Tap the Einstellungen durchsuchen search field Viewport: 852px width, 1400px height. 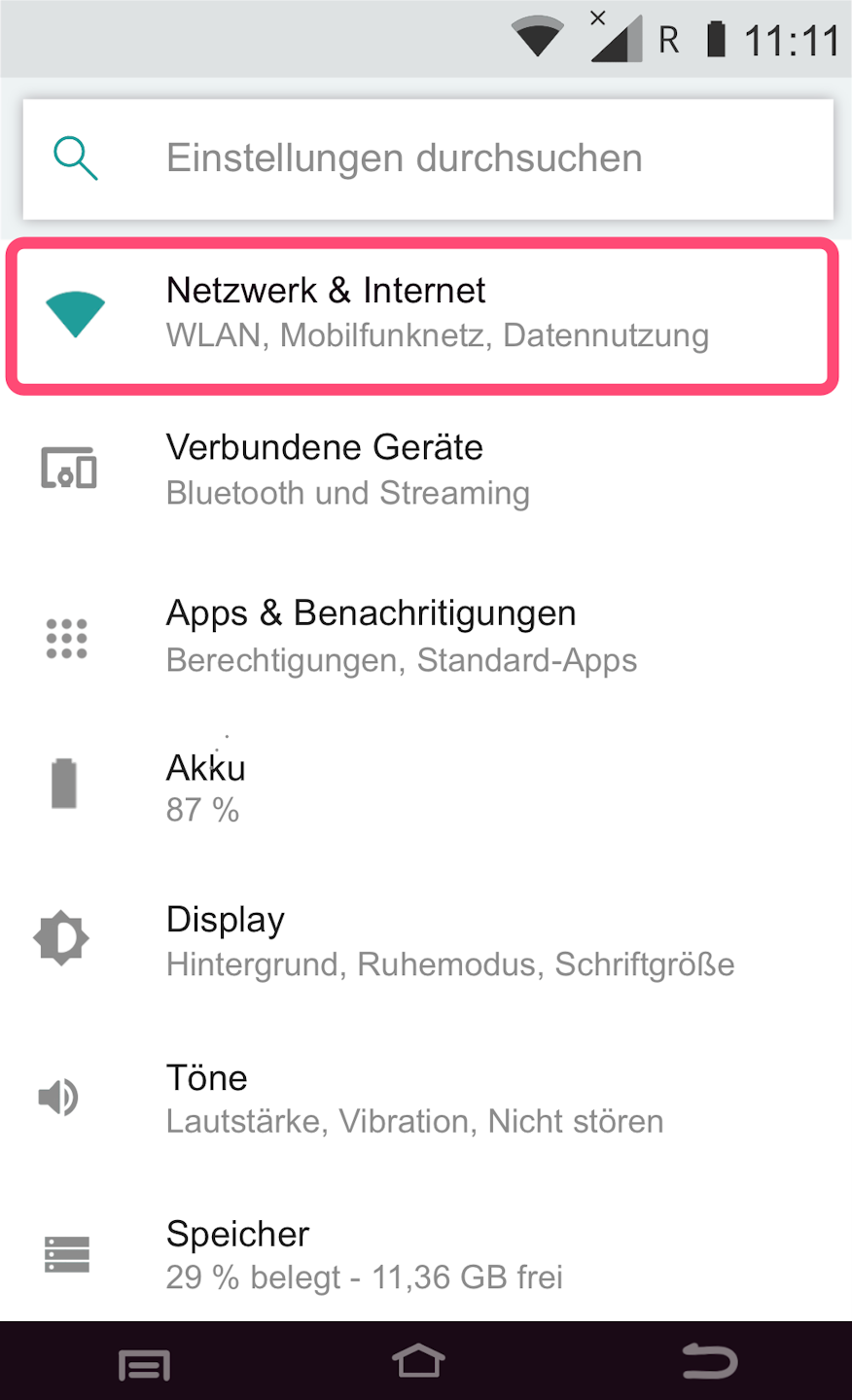click(428, 158)
